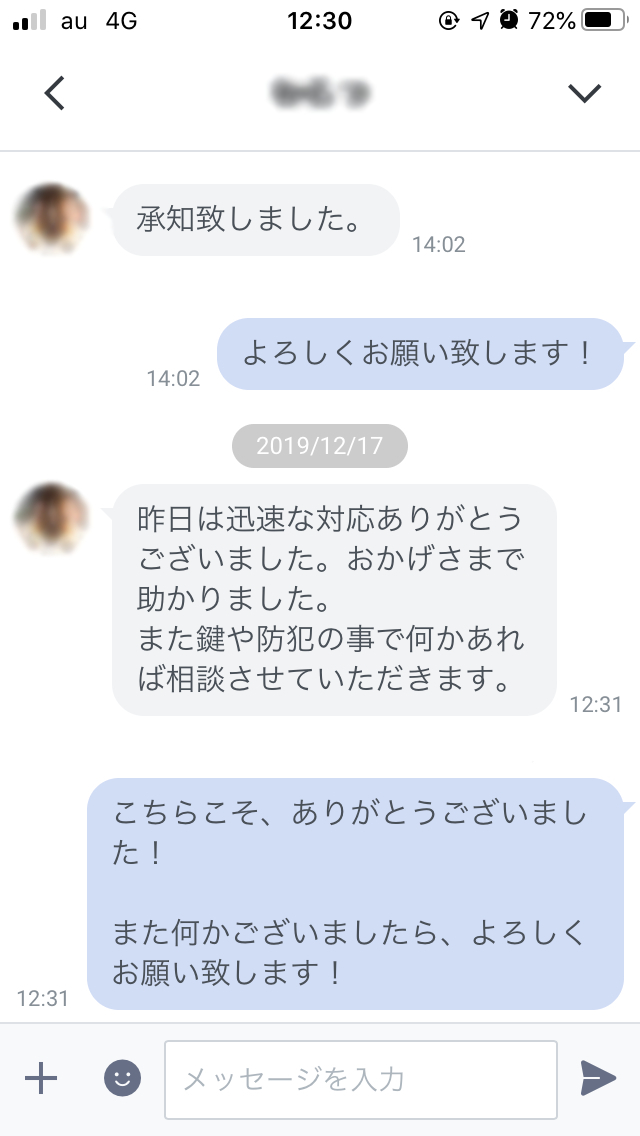640x1136 pixels.
Task: Open sender's profile photo beside 承知致しました
Action: coord(52,218)
